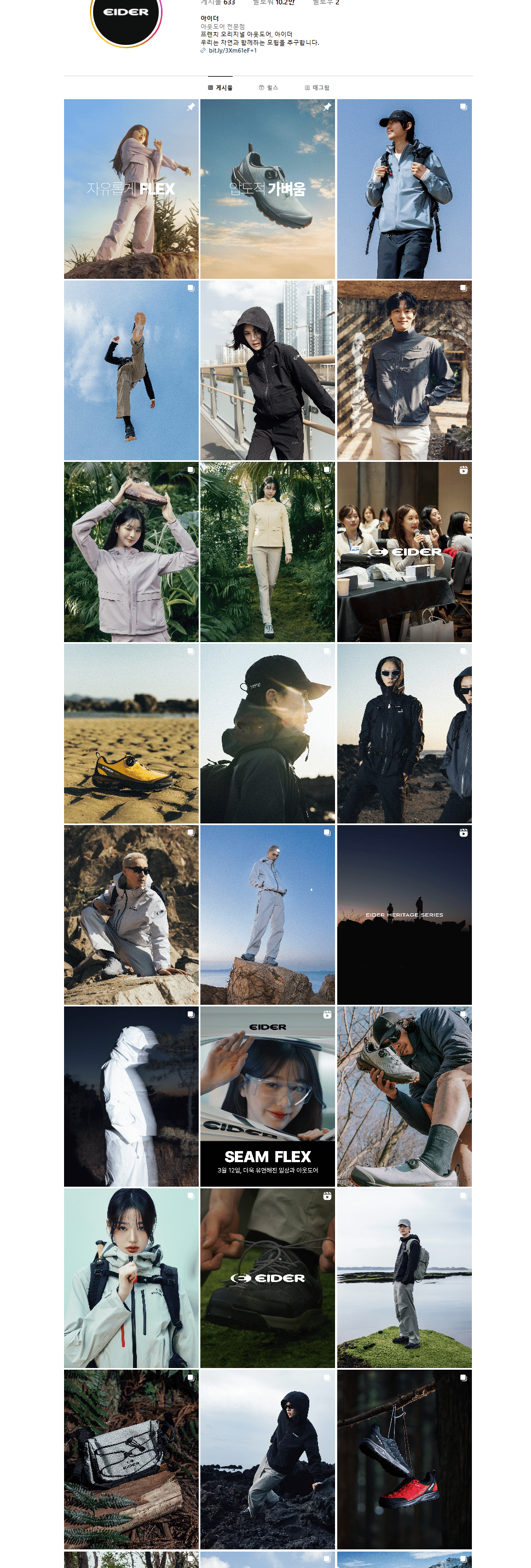Viewport: 531px width, 1568px height.
Task: Open the pinned 압도적 가벼움 shoe post
Action: [267, 188]
